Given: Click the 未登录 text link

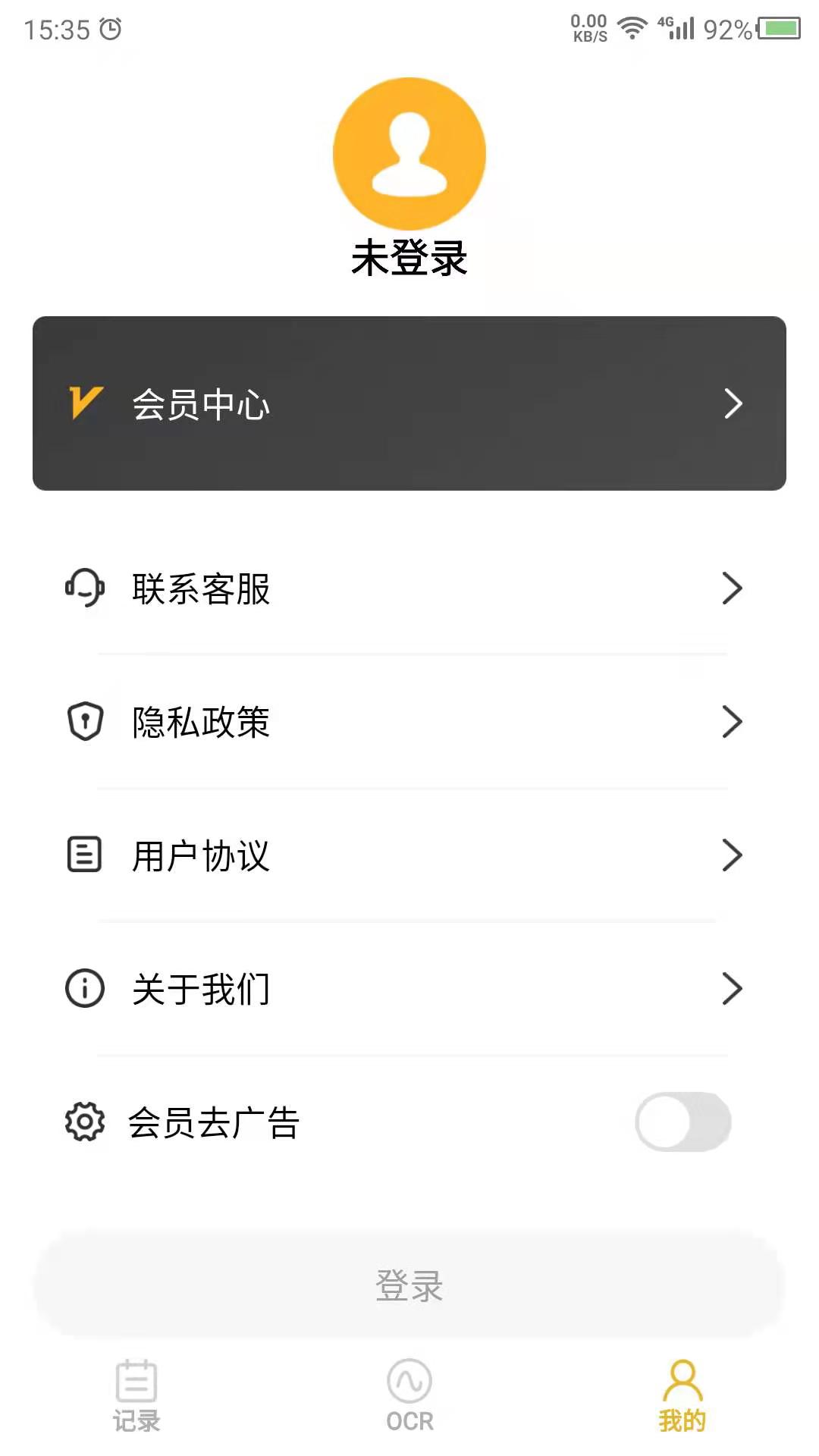Looking at the screenshot, I should 409,258.
